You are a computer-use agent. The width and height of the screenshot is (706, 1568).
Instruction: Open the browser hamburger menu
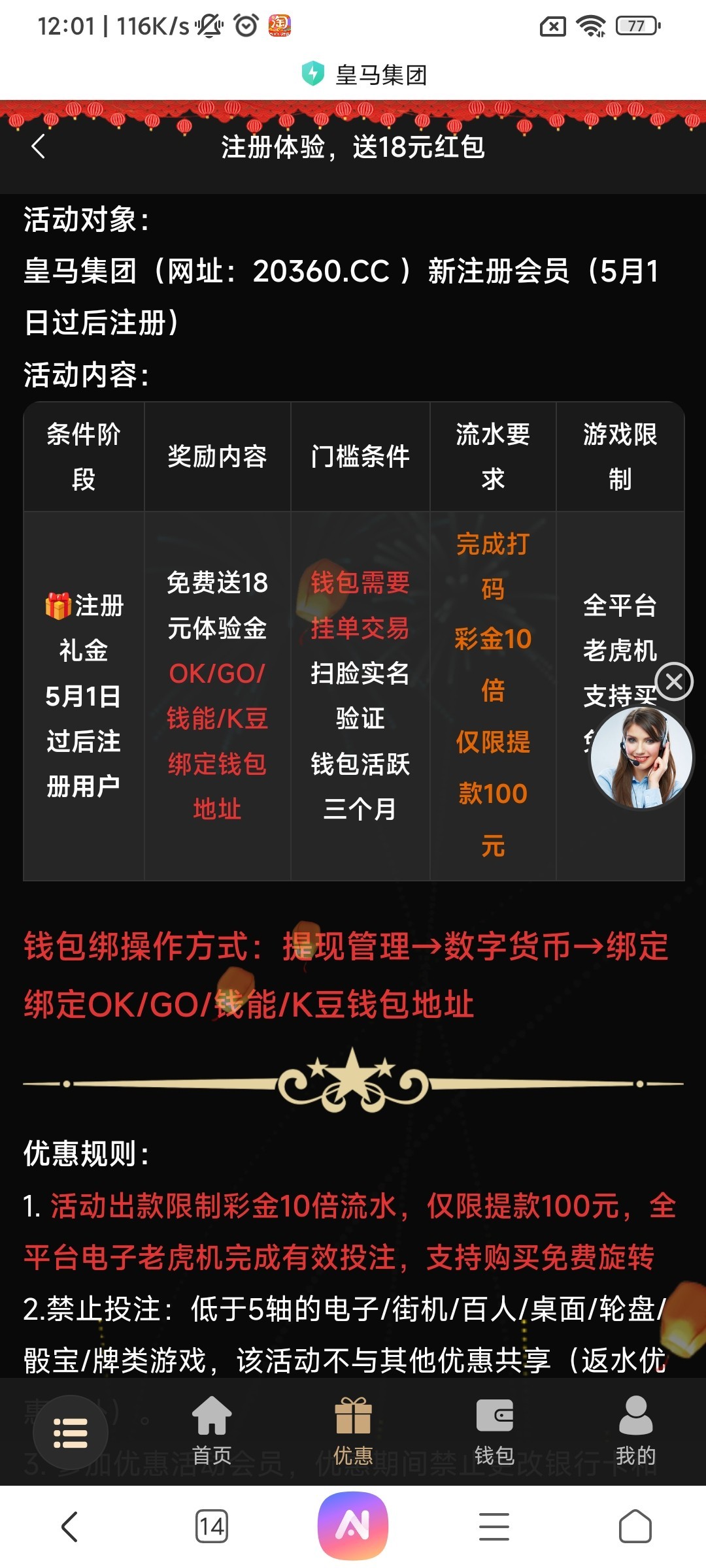(x=494, y=1527)
